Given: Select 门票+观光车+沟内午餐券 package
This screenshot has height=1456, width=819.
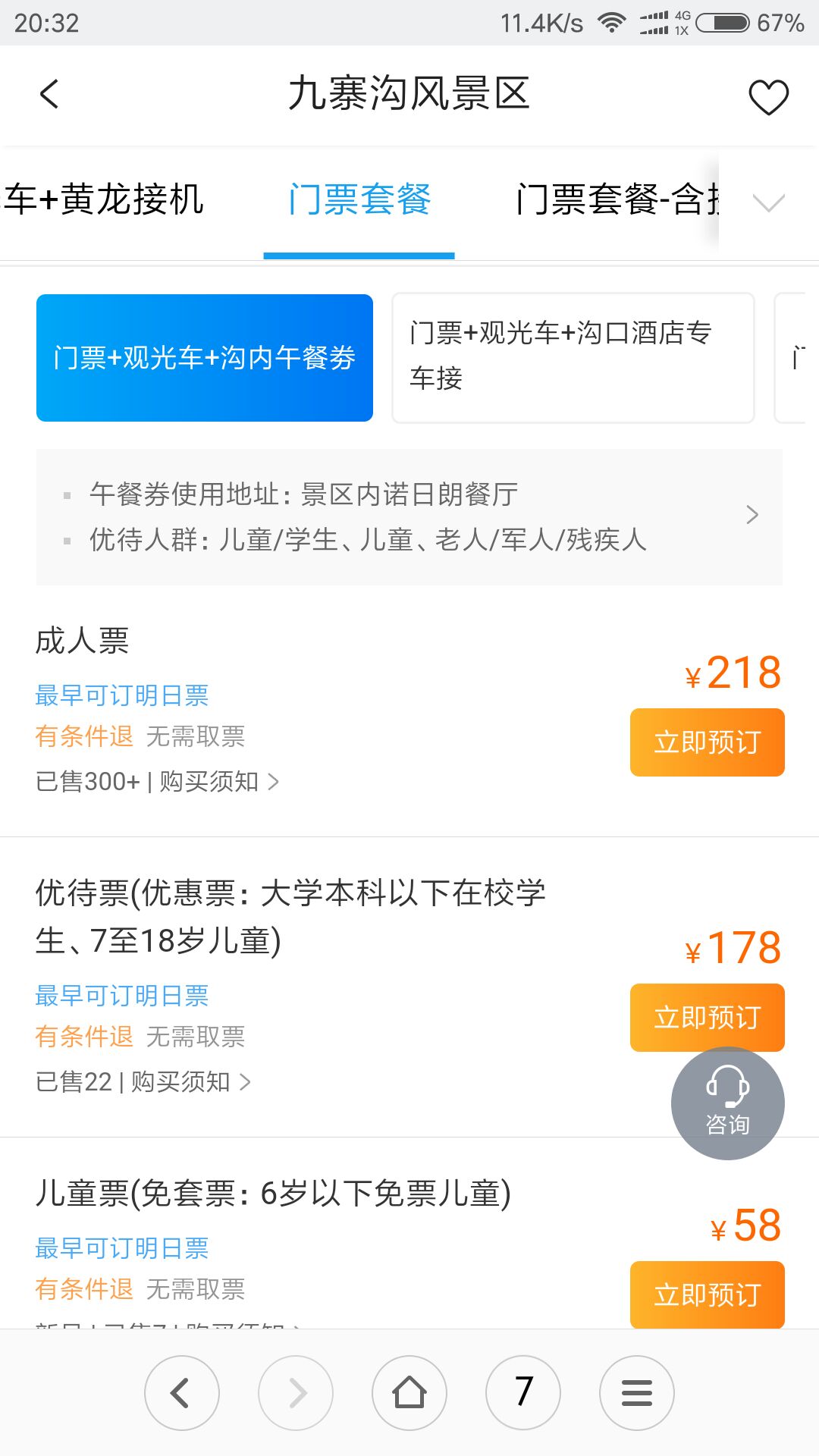Looking at the screenshot, I should (x=205, y=358).
